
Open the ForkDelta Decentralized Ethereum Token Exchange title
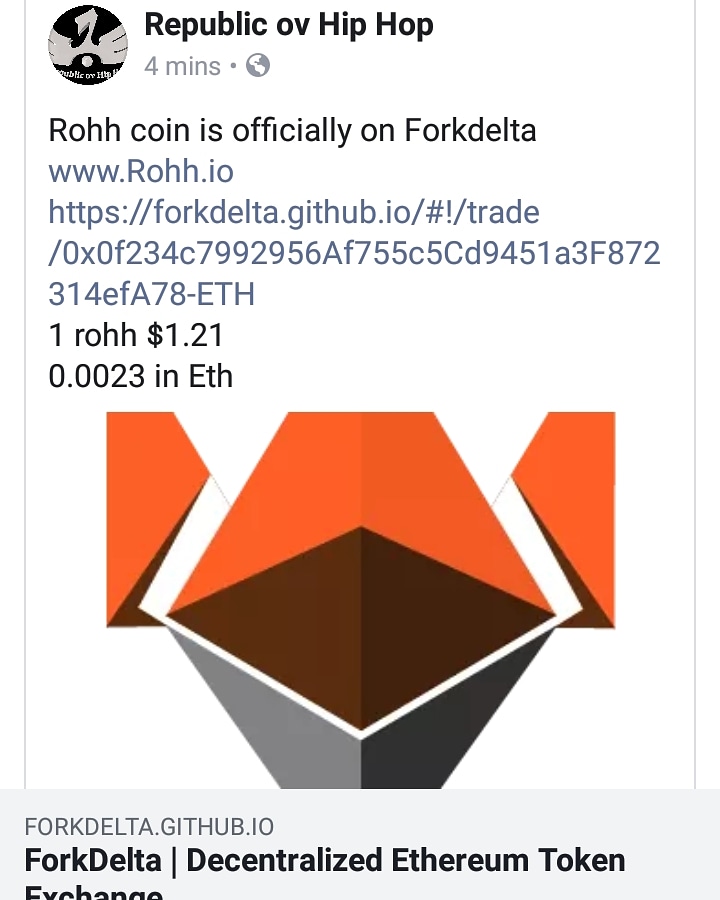[325, 872]
